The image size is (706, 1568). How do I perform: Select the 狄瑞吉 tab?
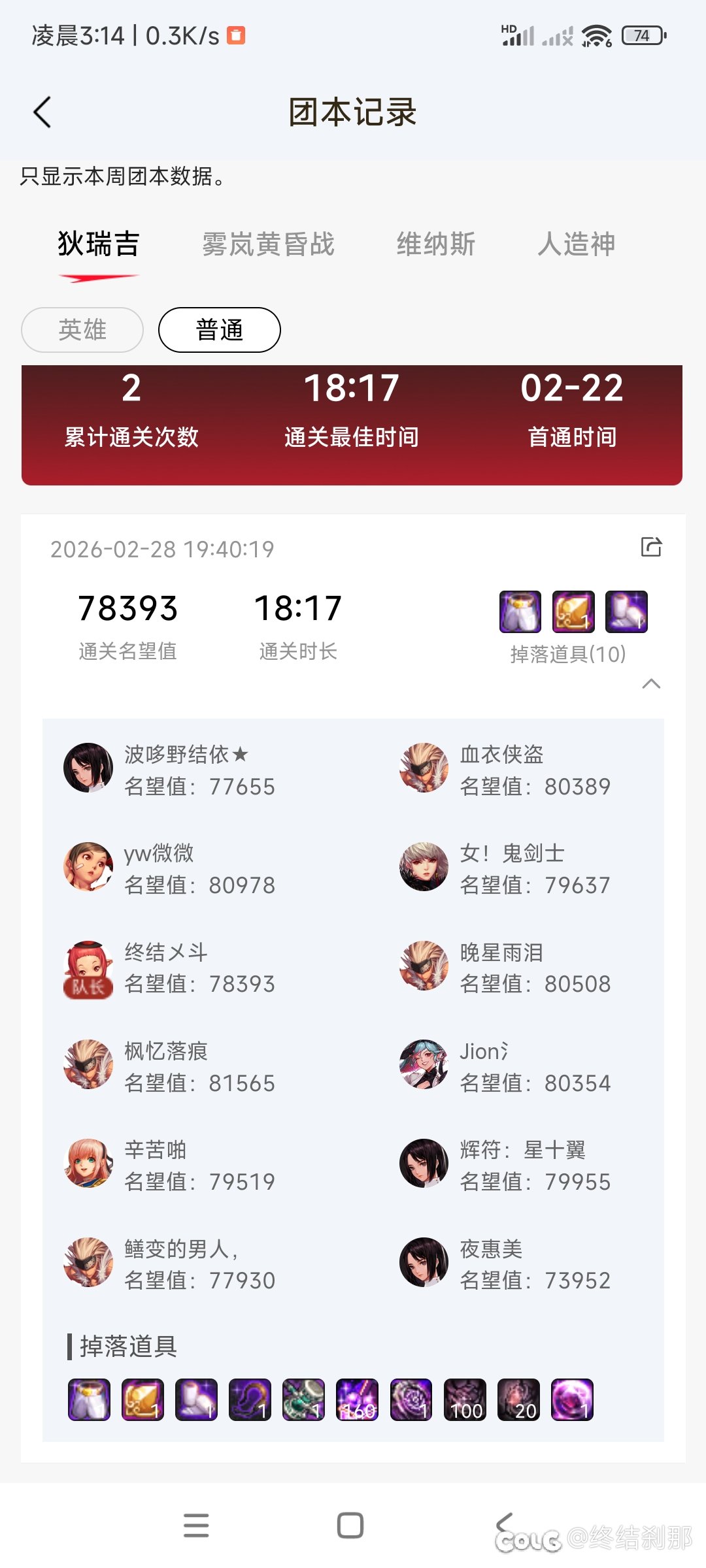point(99,244)
